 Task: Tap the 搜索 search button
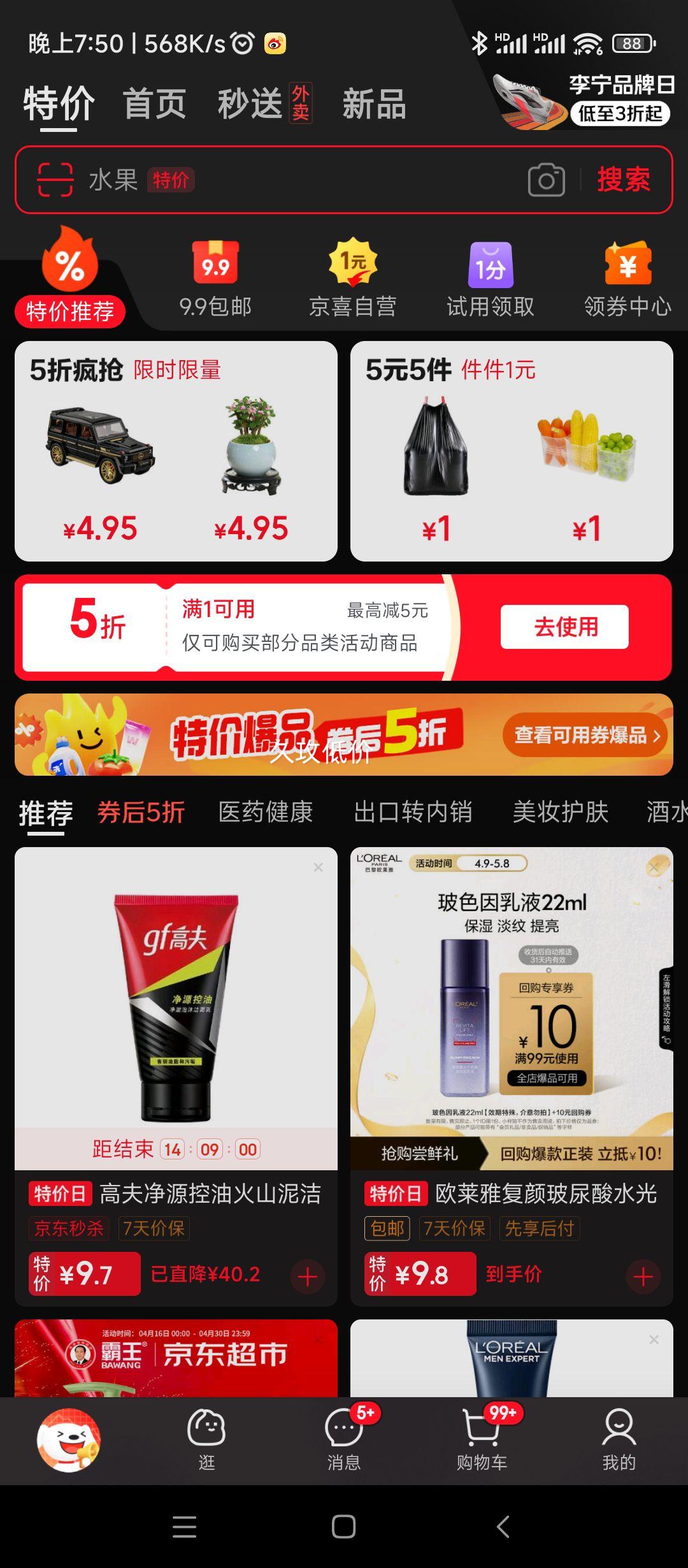[x=624, y=180]
